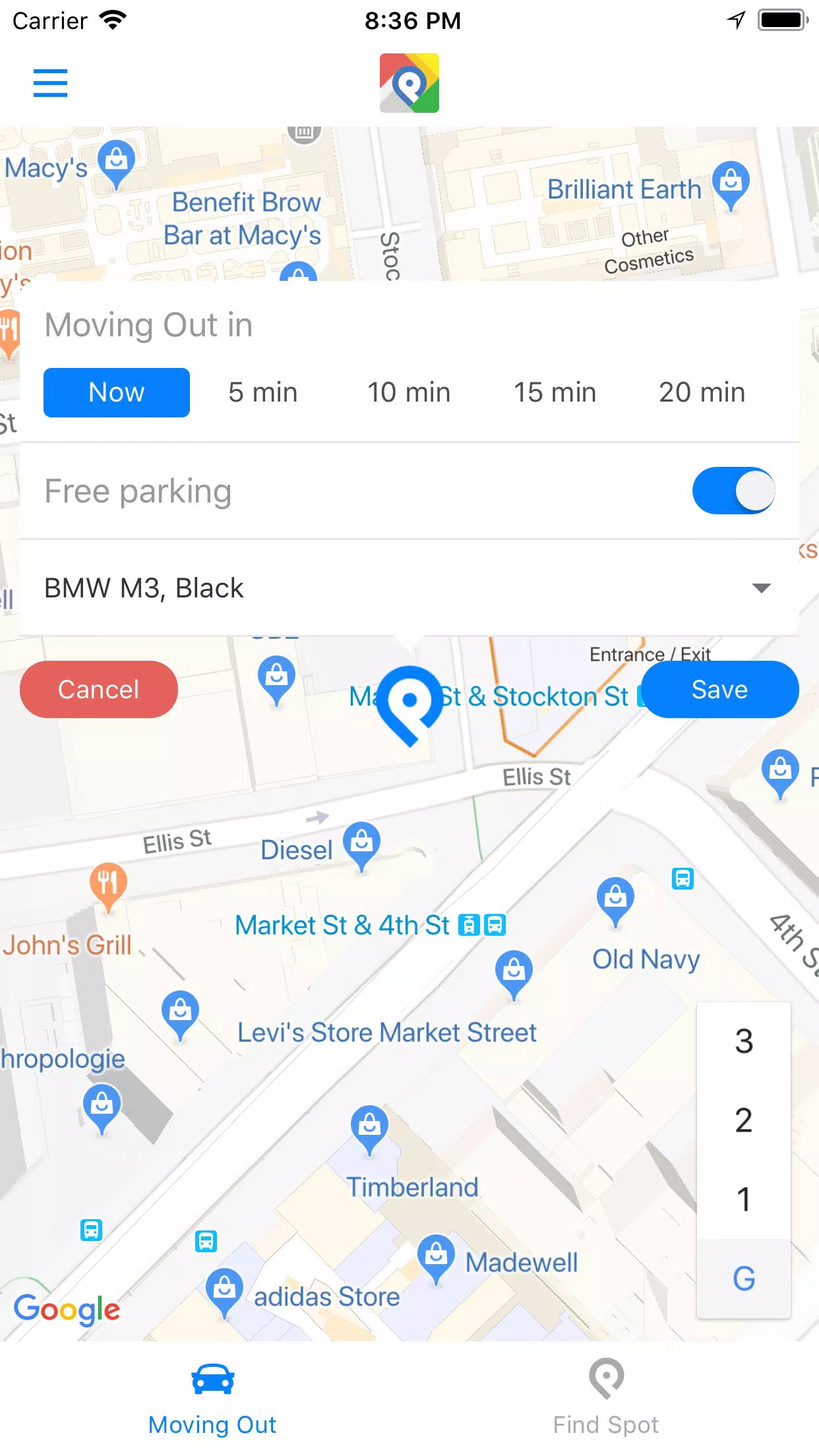Save the moving out details
Image resolution: width=819 pixels, height=1456 pixels.
(x=719, y=689)
